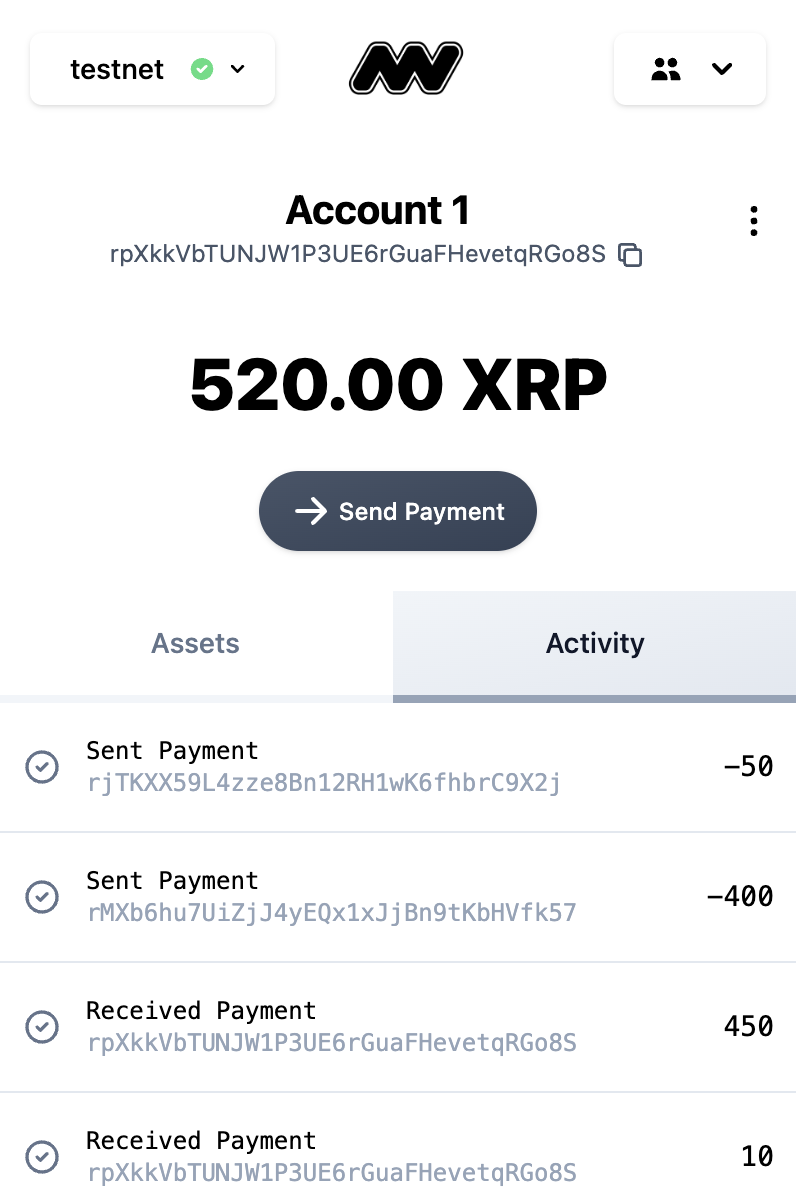796x1196 pixels.
Task: View the Sent Payment of -400
Action: click(398, 897)
